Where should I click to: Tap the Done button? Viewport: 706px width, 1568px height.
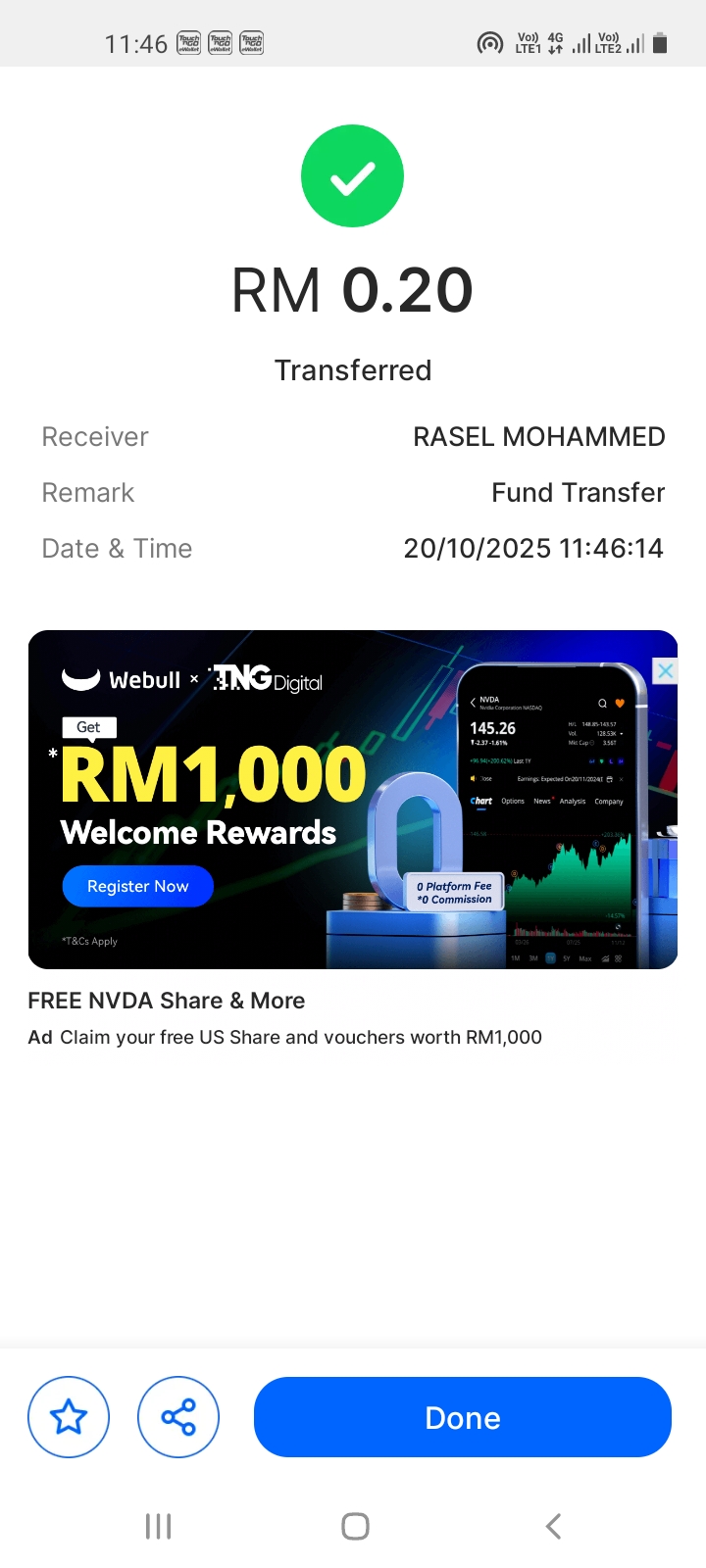(462, 1417)
